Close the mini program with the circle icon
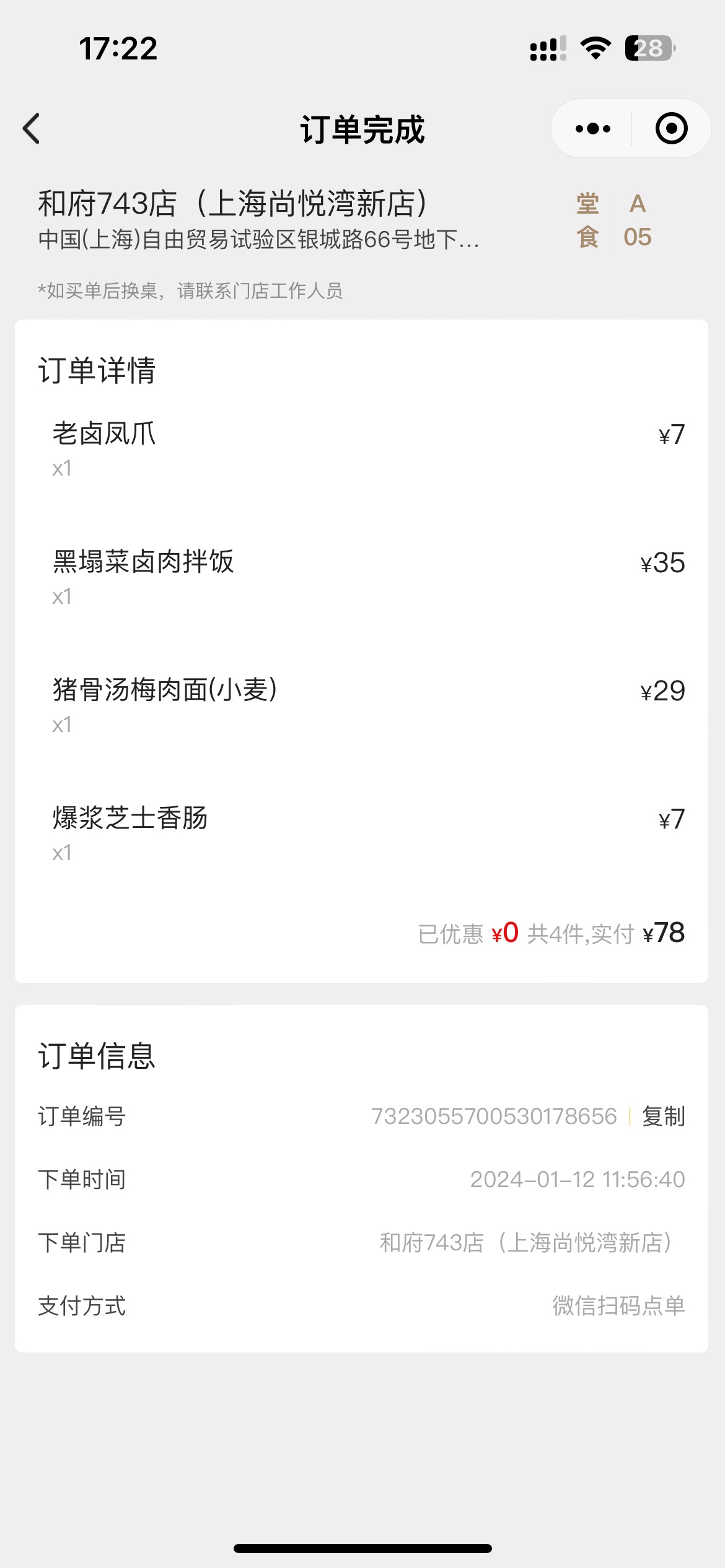The height and width of the screenshot is (1568, 725). [671, 129]
